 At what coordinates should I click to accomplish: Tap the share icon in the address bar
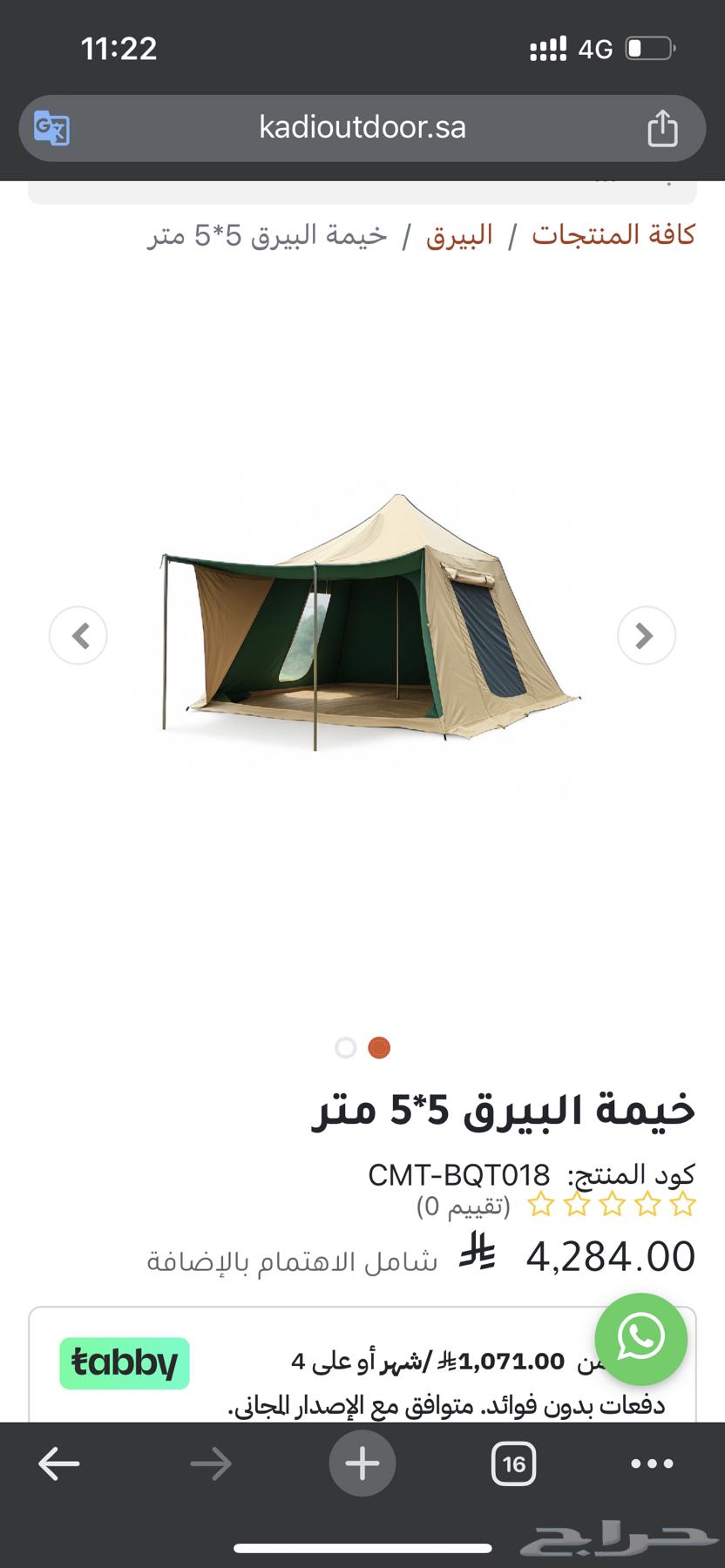click(664, 128)
